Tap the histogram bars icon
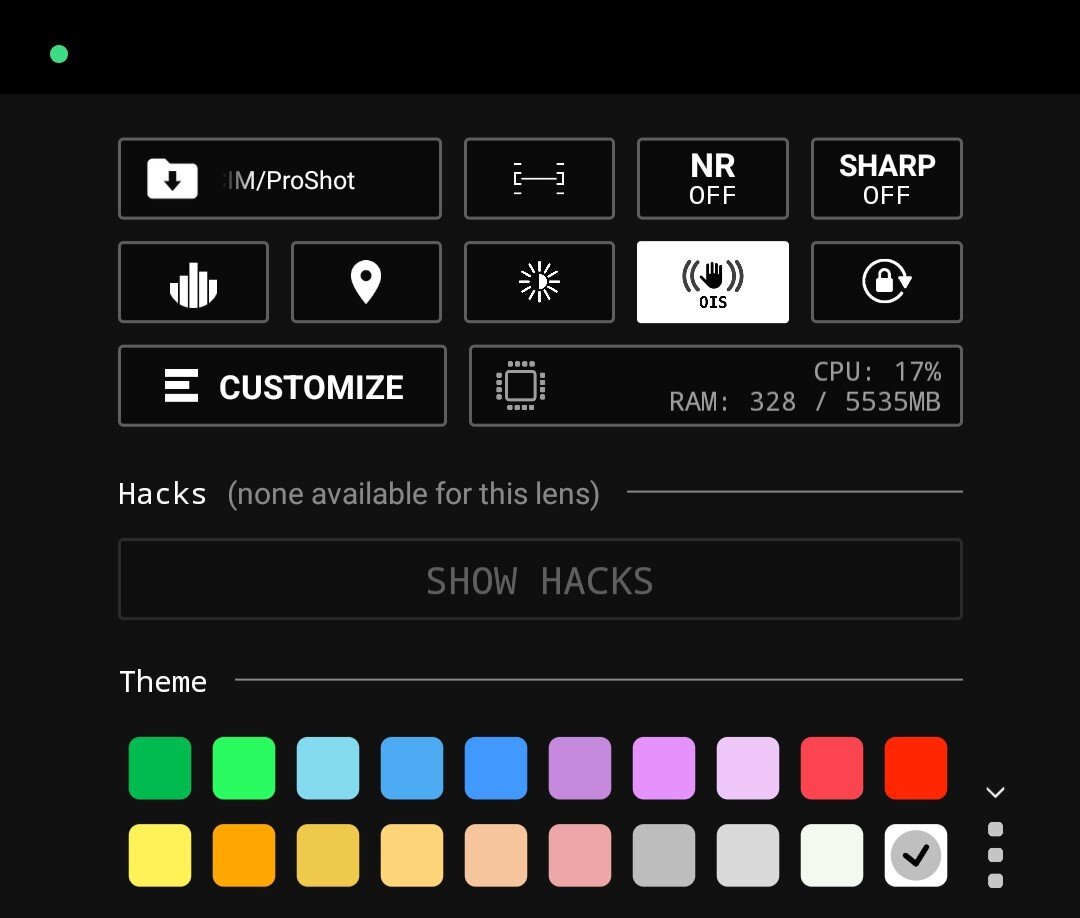The image size is (1080, 918). (x=194, y=282)
